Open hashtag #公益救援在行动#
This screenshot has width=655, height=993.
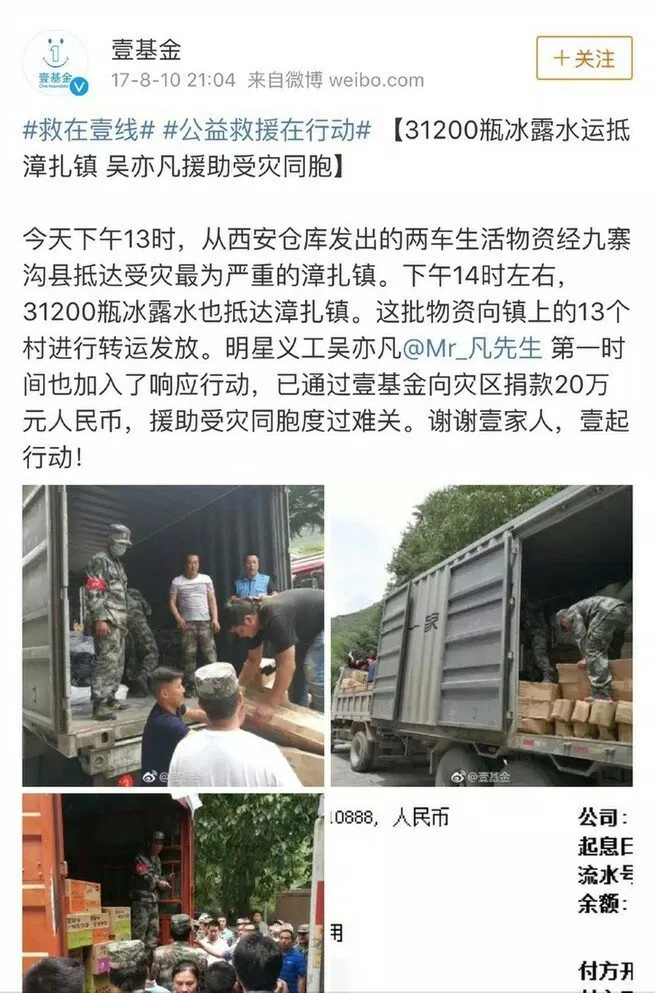click(x=267, y=130)
